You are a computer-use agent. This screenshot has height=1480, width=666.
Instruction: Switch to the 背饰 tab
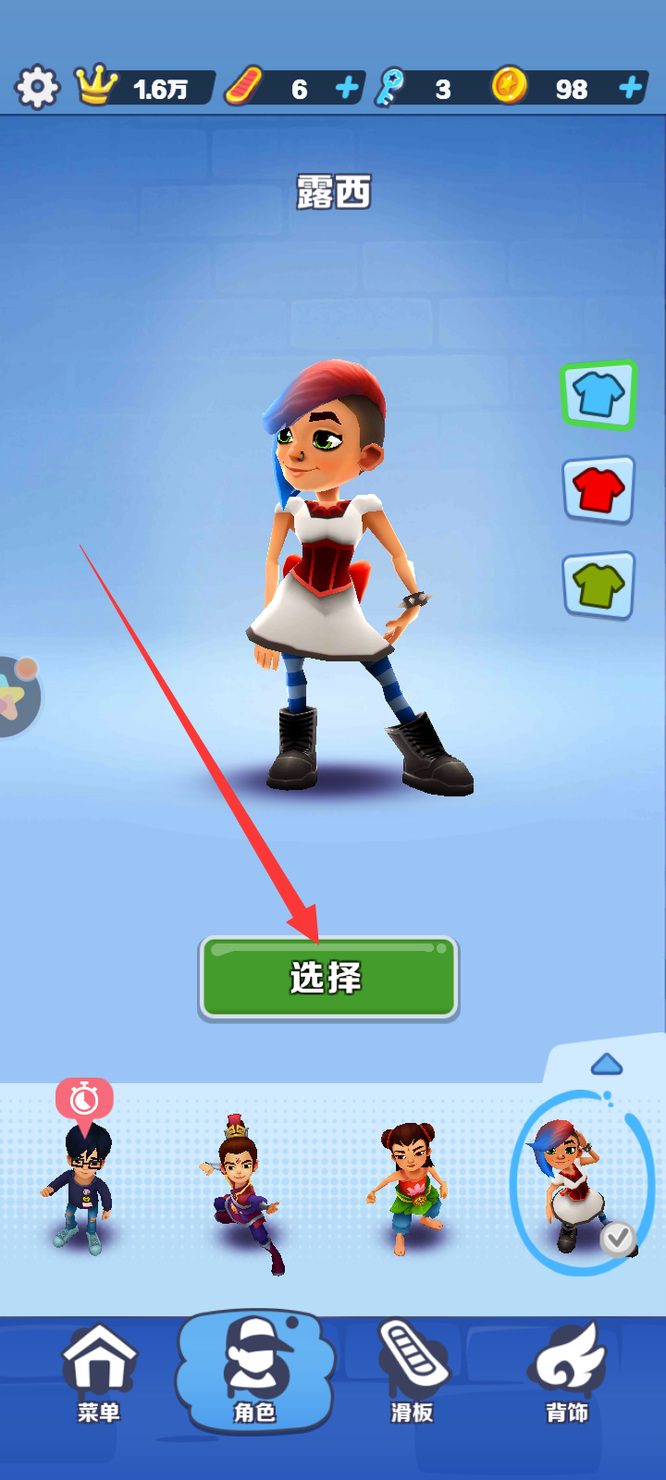pos(567,1375)
